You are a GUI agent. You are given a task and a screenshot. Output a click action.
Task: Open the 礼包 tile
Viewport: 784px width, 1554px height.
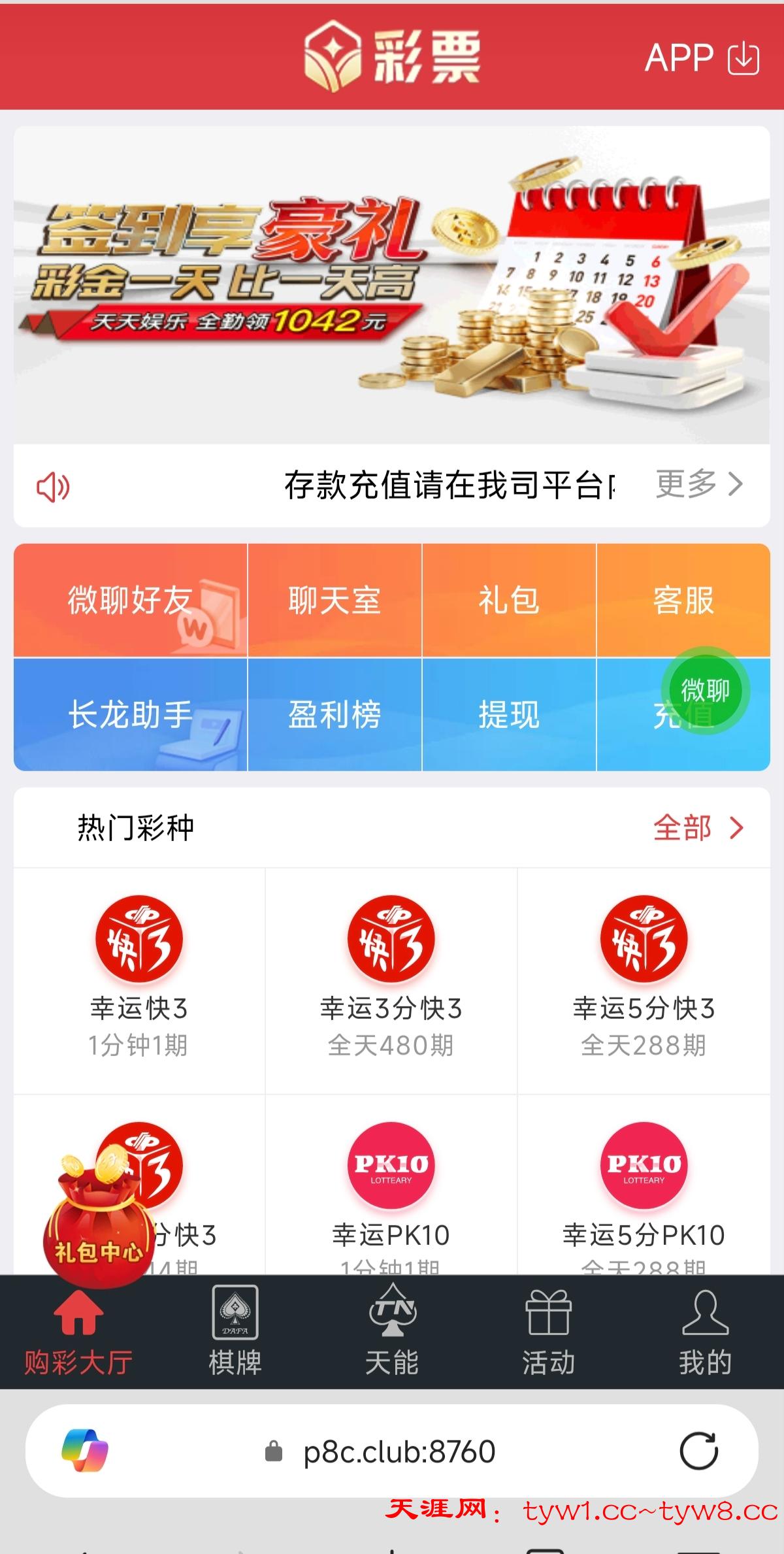(509, 600)
